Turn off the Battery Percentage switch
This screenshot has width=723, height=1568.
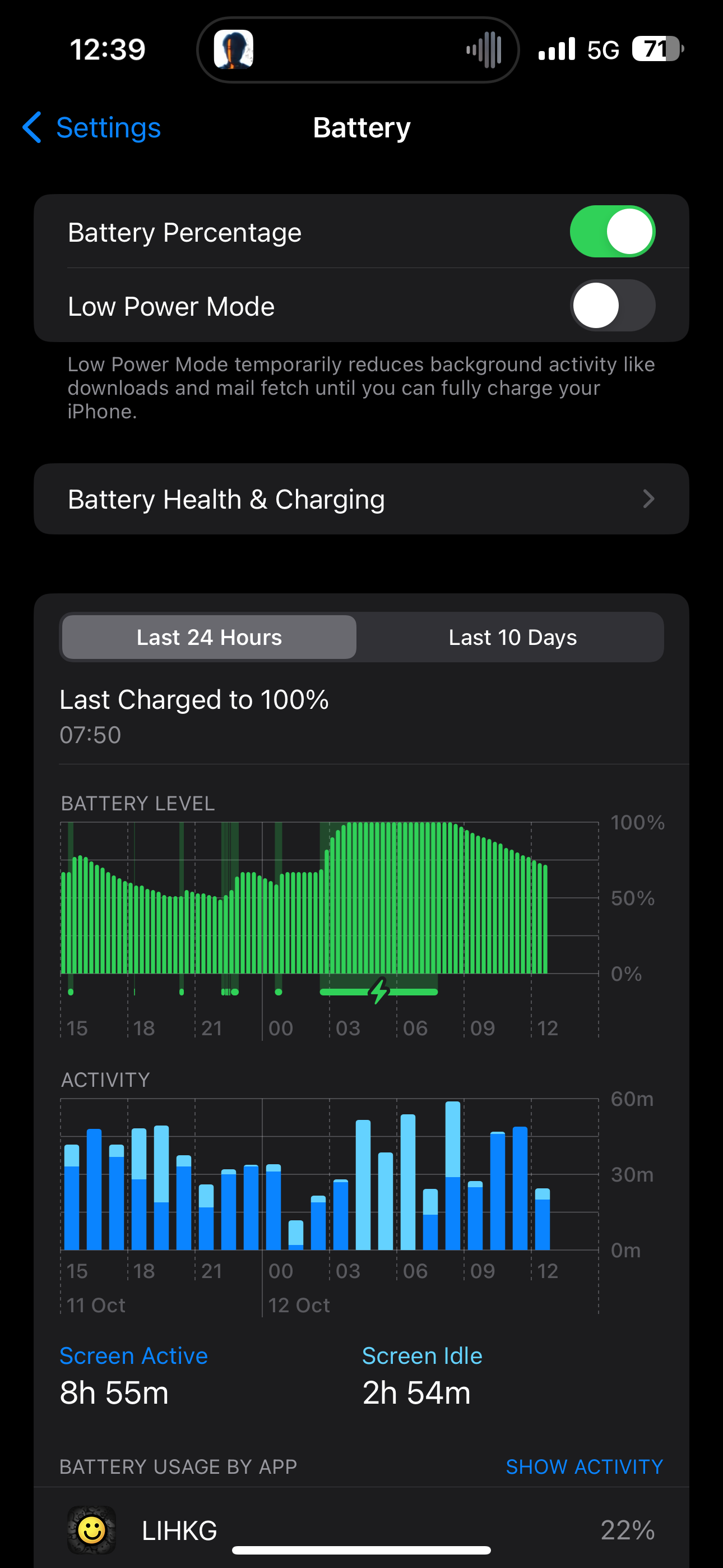612,232
